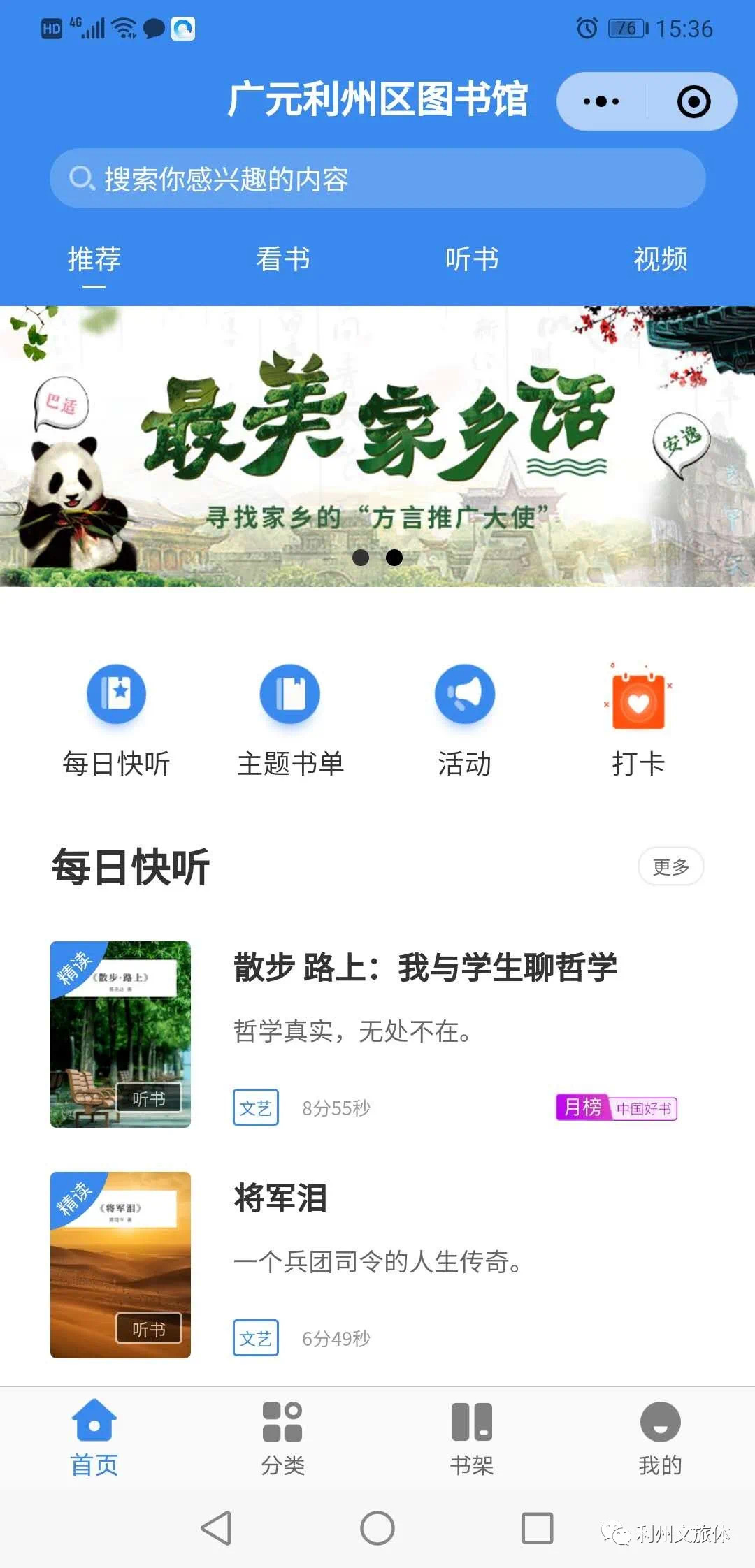755x1568 pixels.
Task: Tap the system back button
Action: [x=216, y=1527]
